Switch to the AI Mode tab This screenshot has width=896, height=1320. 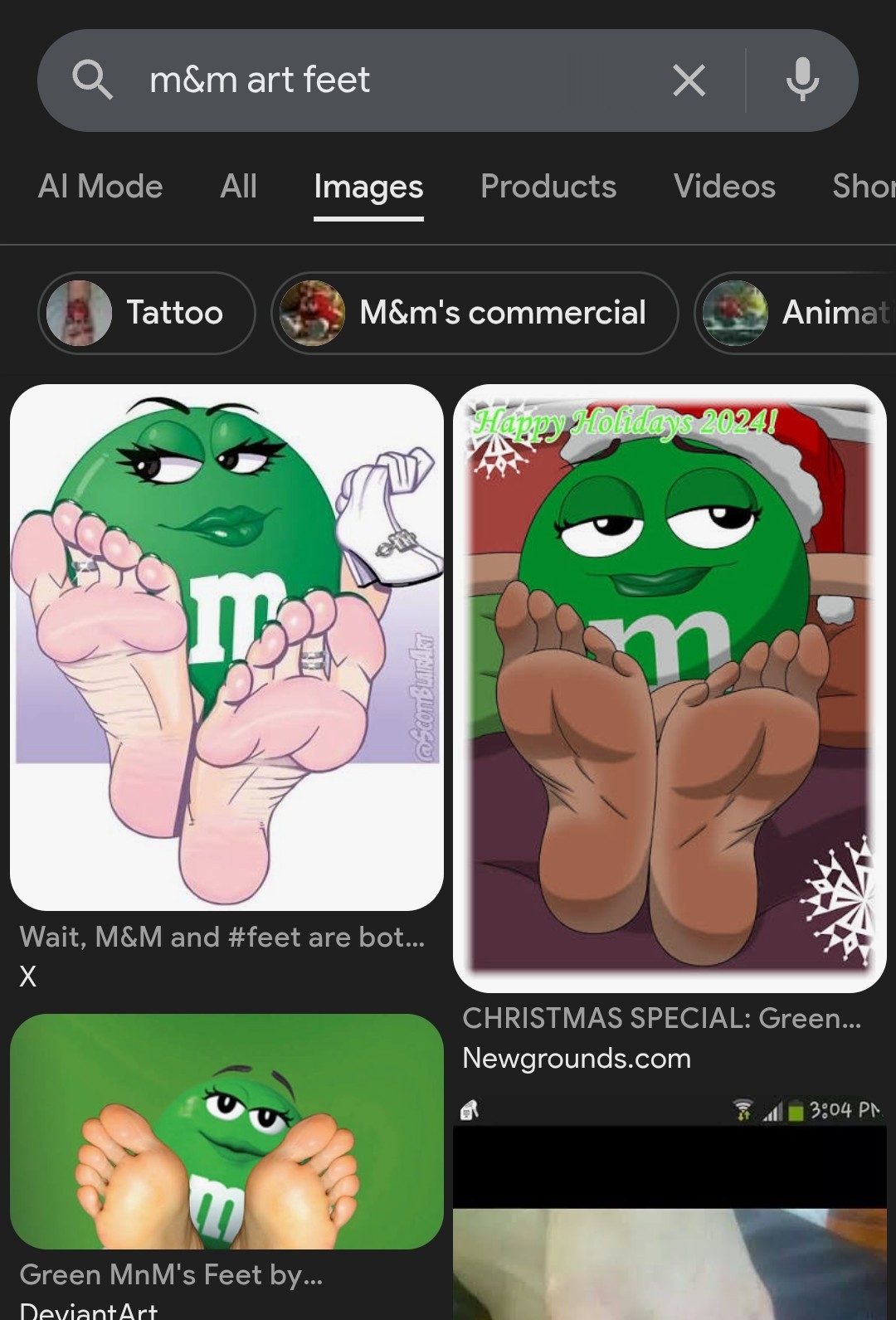tap(100, 187)
